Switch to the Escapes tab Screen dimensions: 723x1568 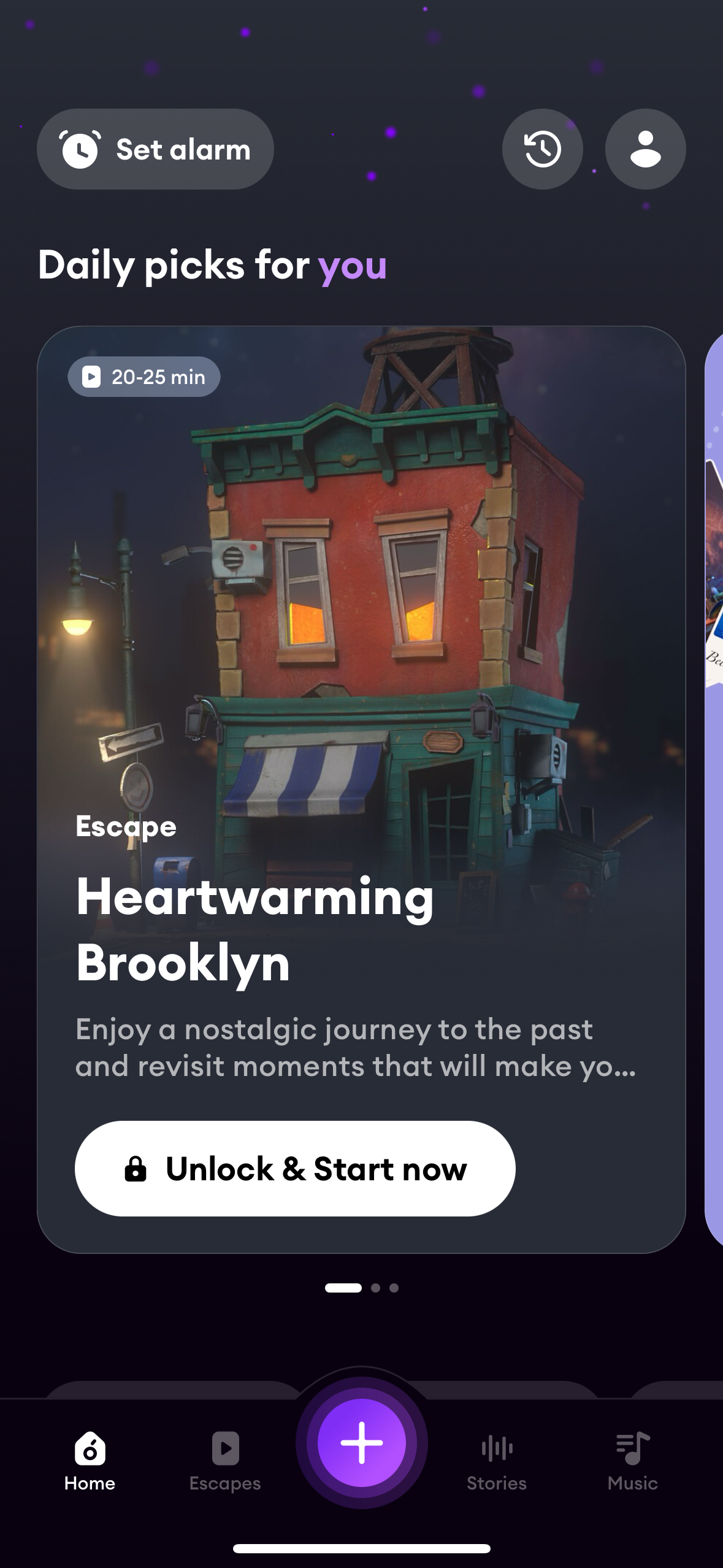(x=225, y=1461)
